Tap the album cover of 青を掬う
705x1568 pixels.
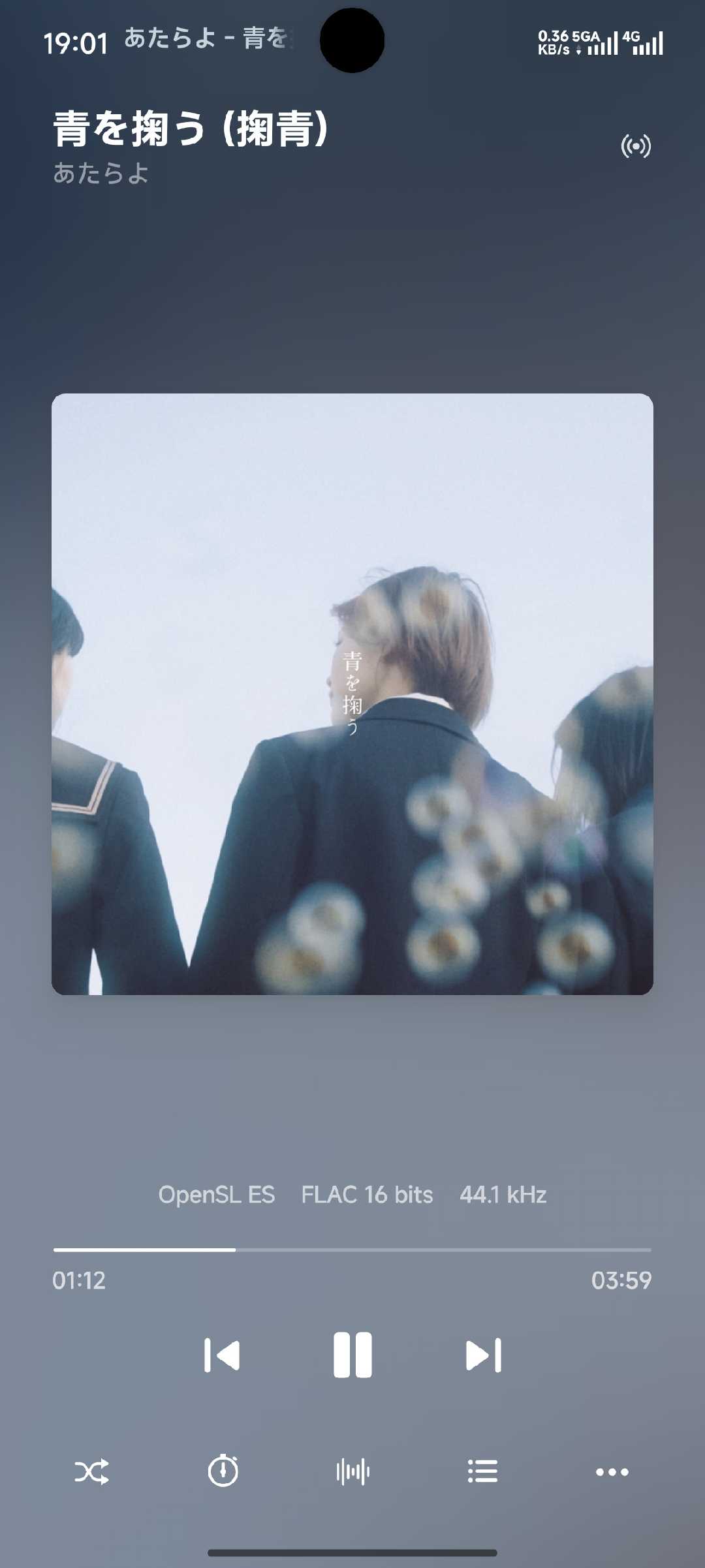coord(352,694)
